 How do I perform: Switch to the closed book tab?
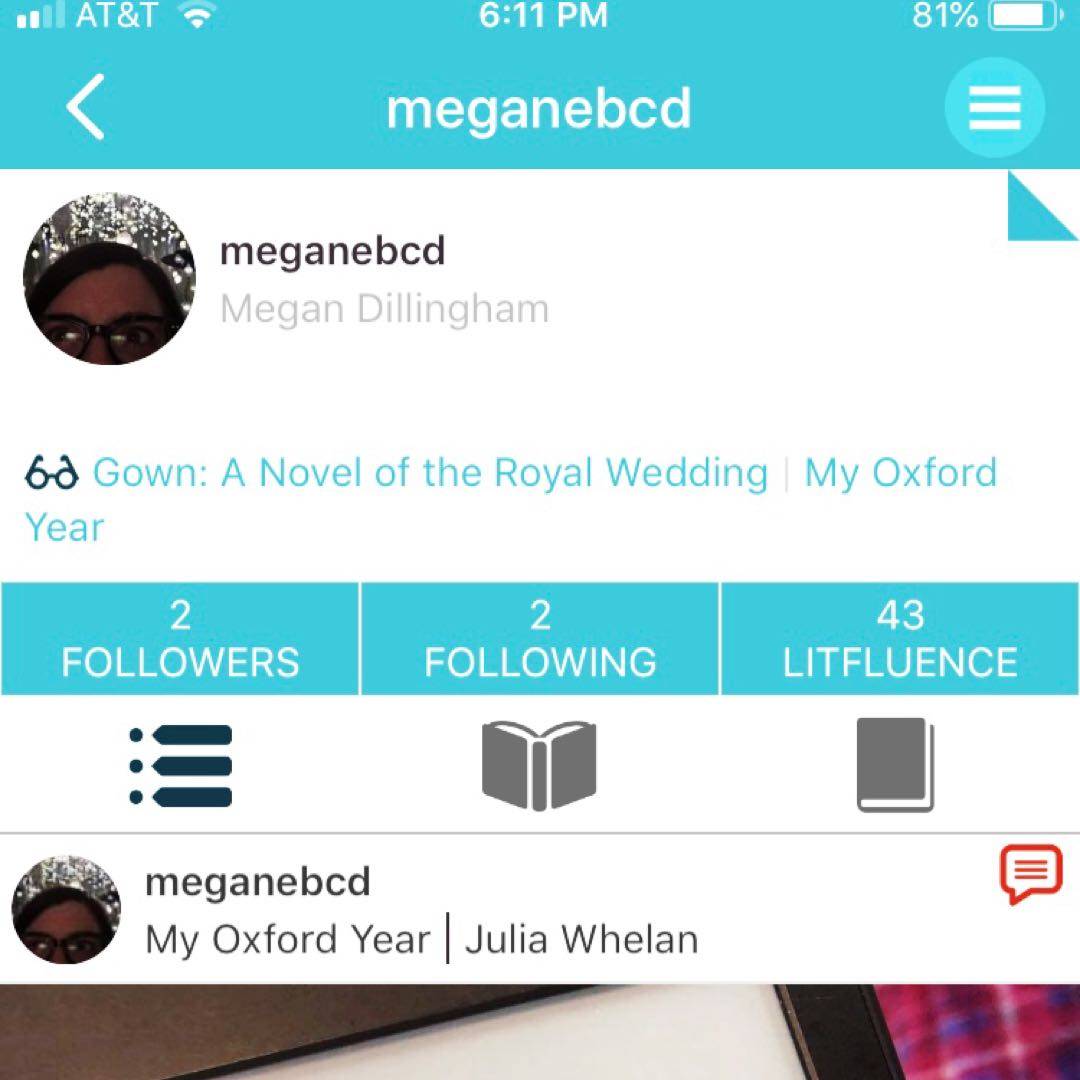click(895, 766)
